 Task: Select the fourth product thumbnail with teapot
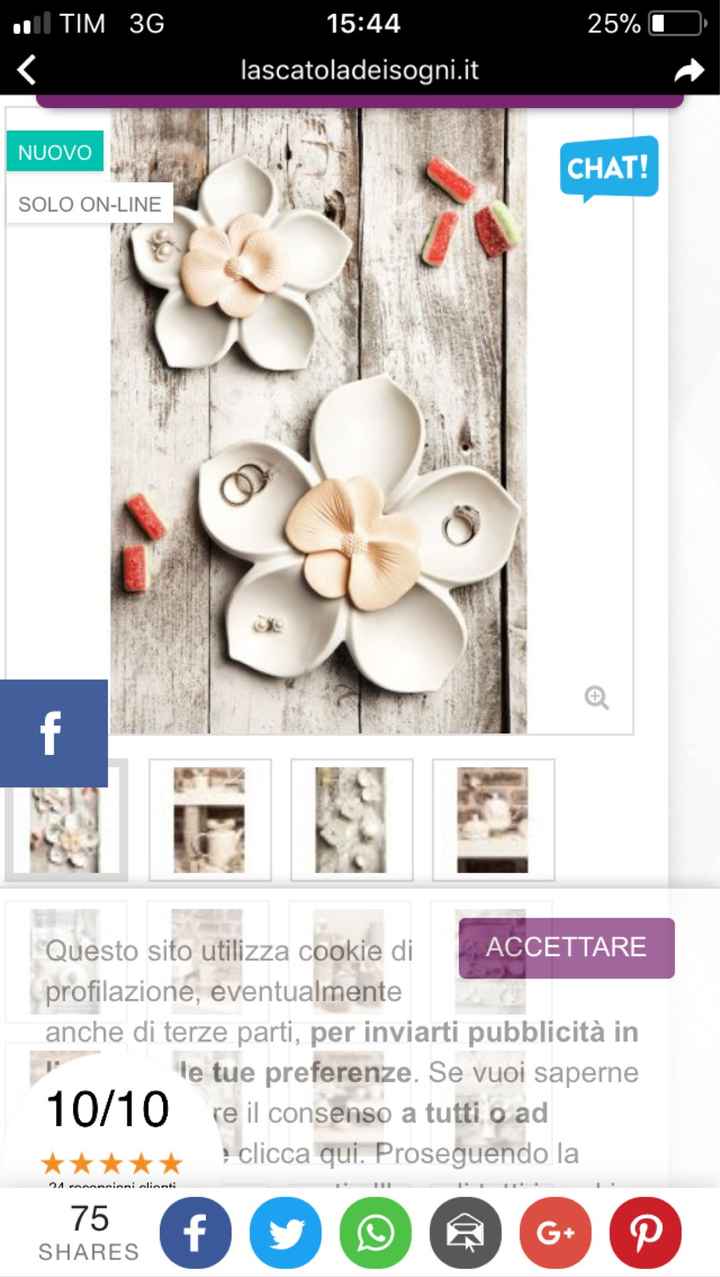[x=493, y=819]
